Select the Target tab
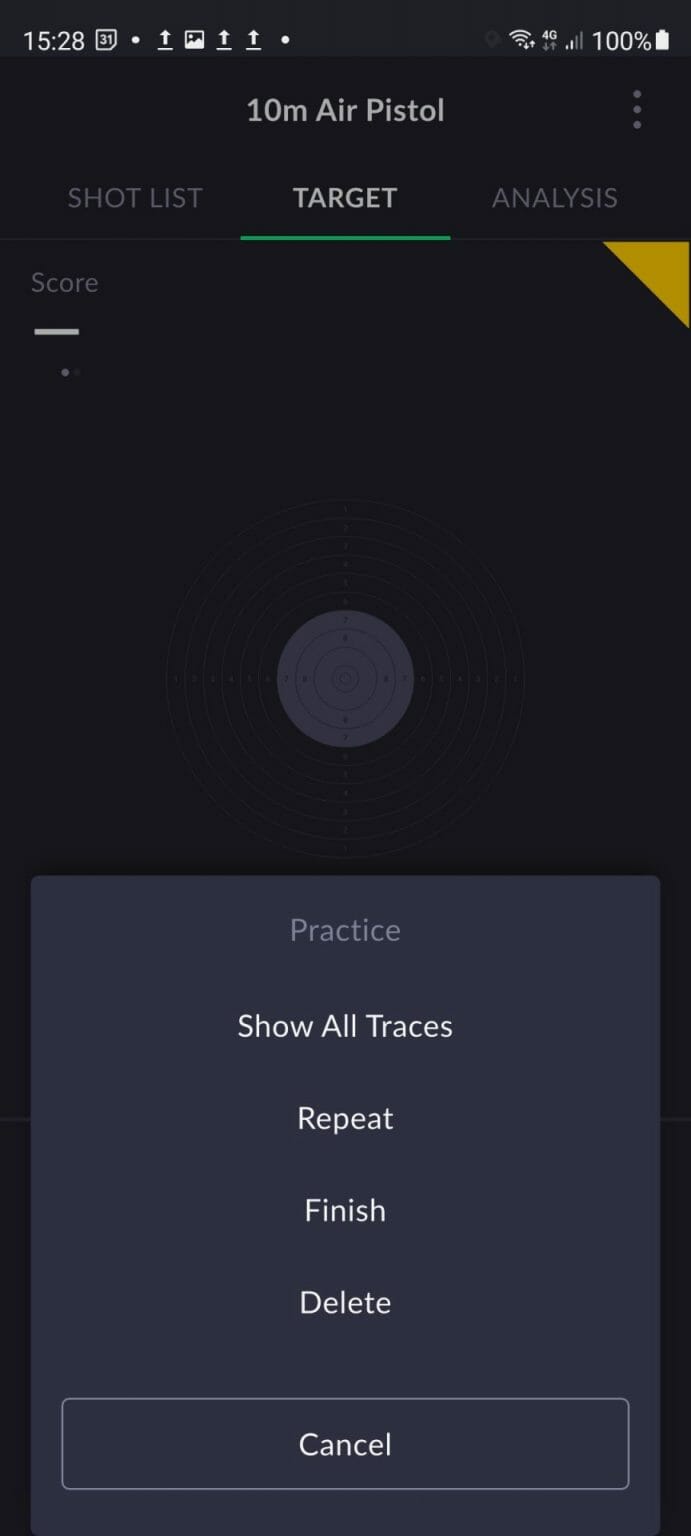This screenshot has width=691, height=1536. tap(345, 198)
